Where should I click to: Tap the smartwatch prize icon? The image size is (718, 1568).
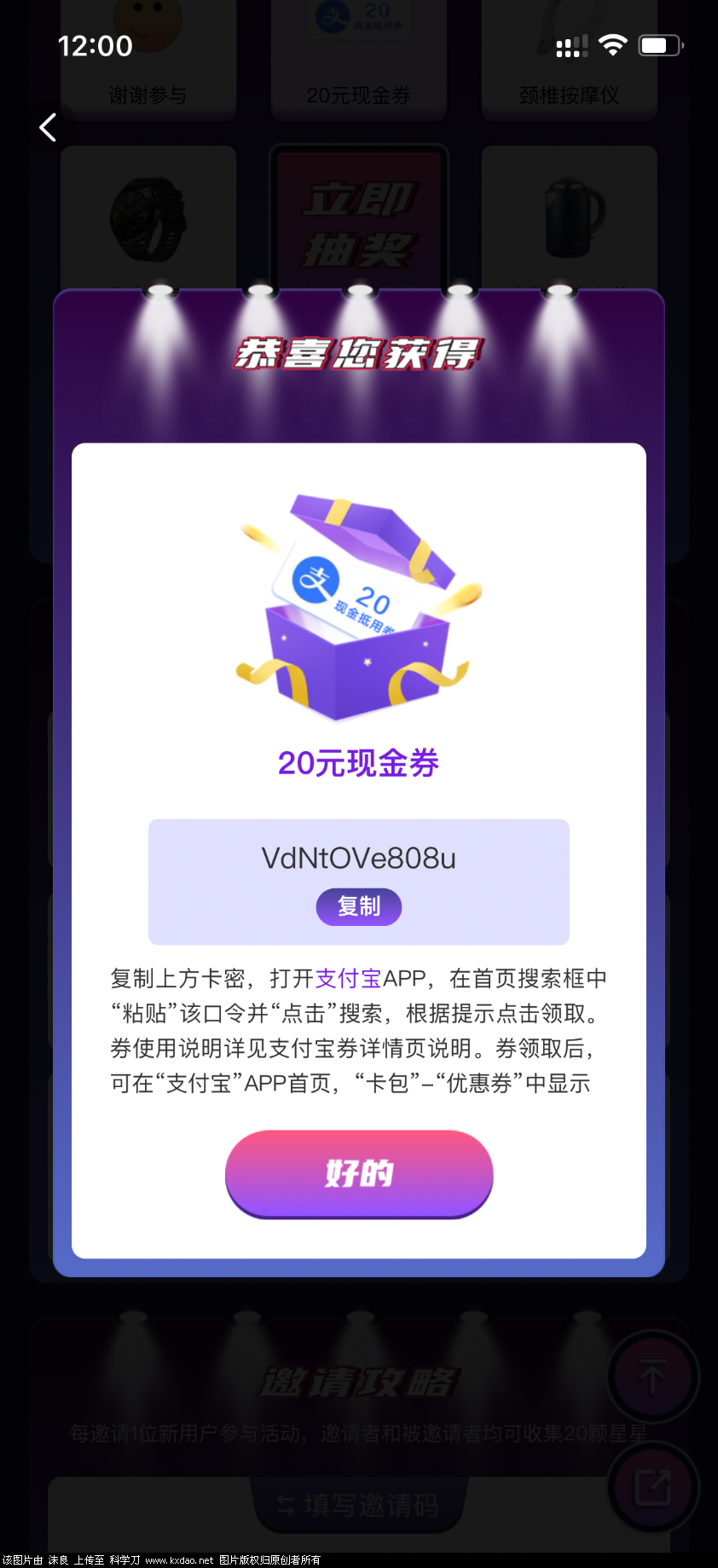[148, 220]
